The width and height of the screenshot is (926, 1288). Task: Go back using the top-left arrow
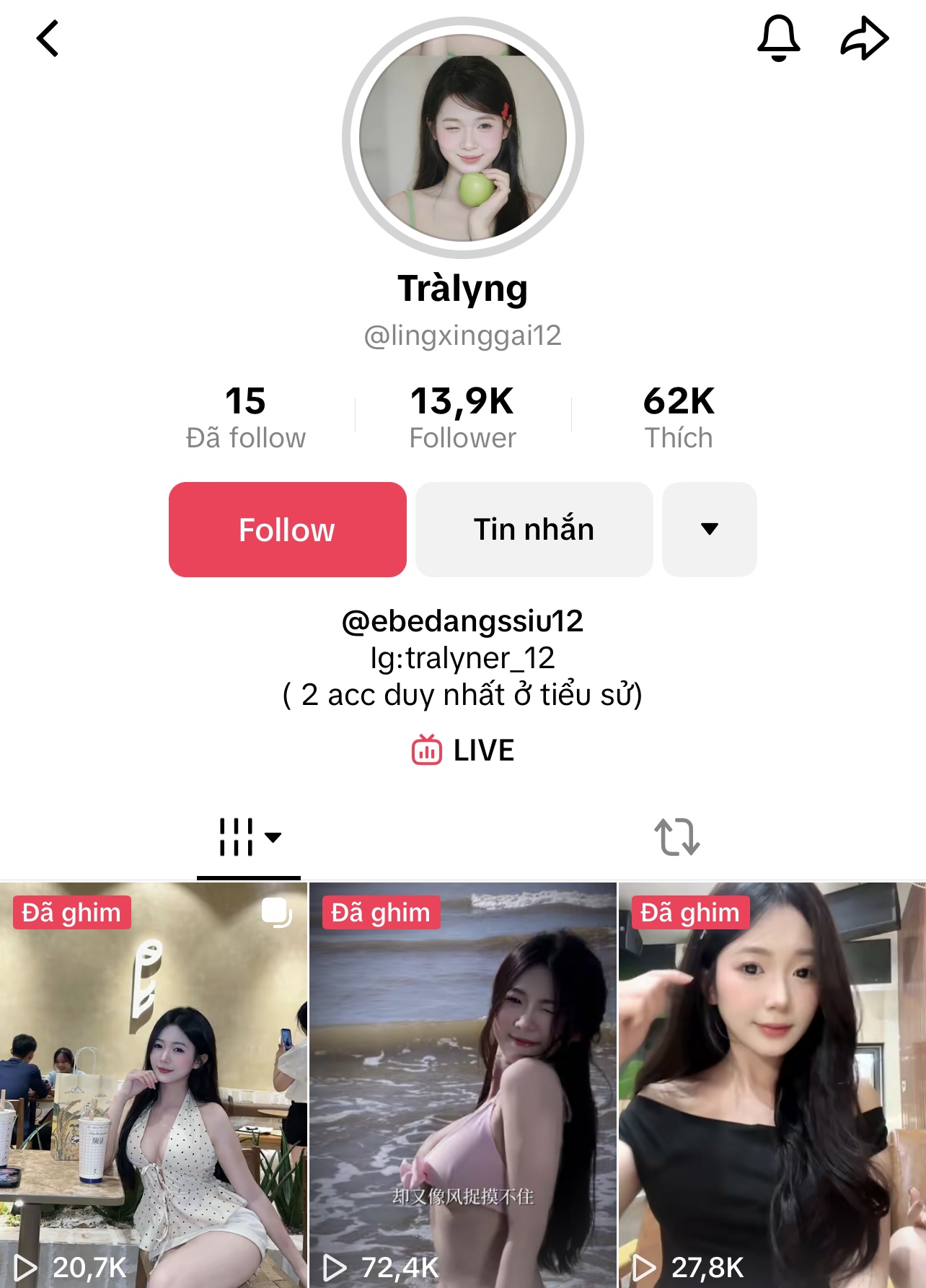tap(48, 38)
